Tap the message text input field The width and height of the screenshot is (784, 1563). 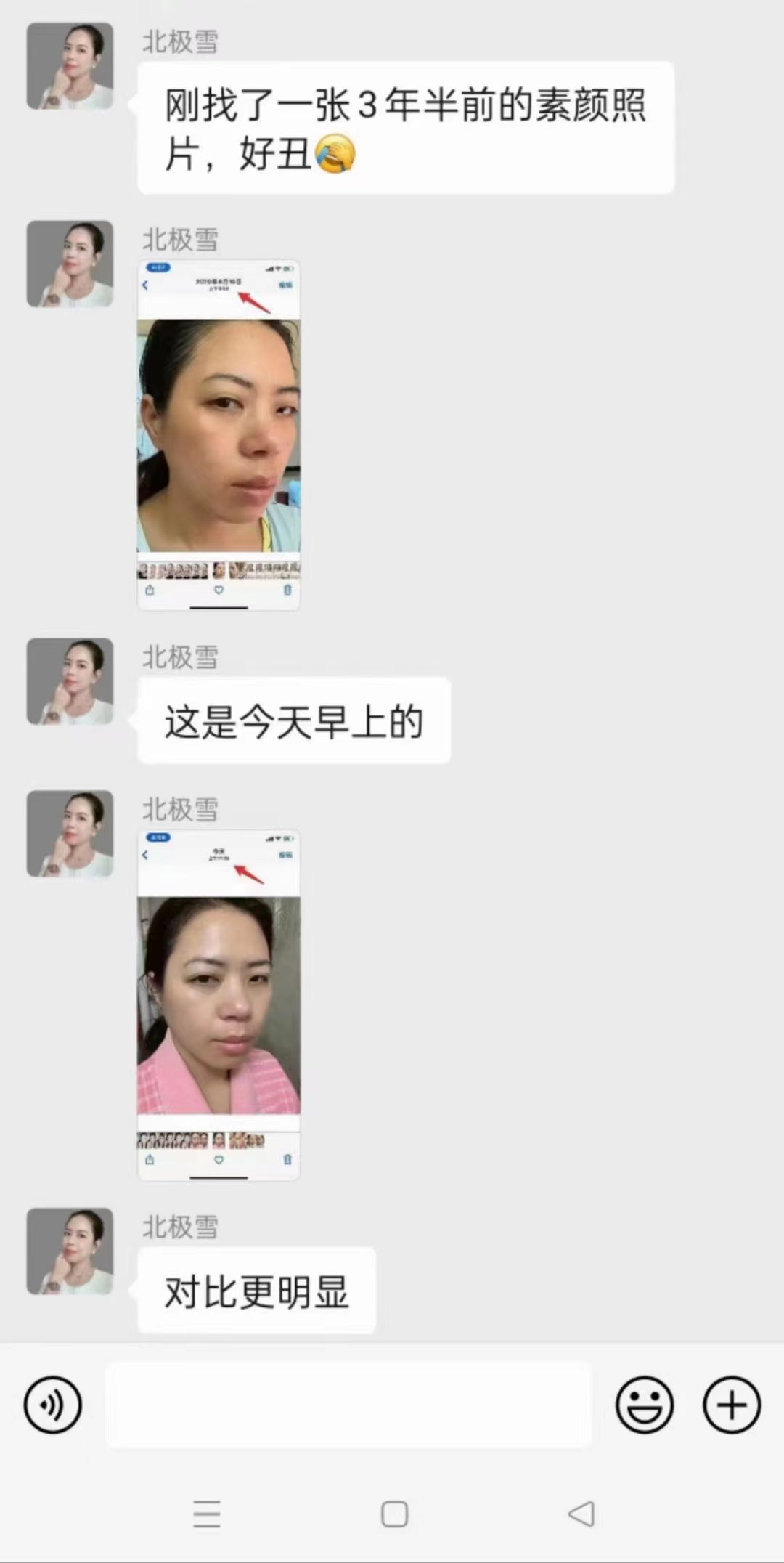pos(348,1405)
